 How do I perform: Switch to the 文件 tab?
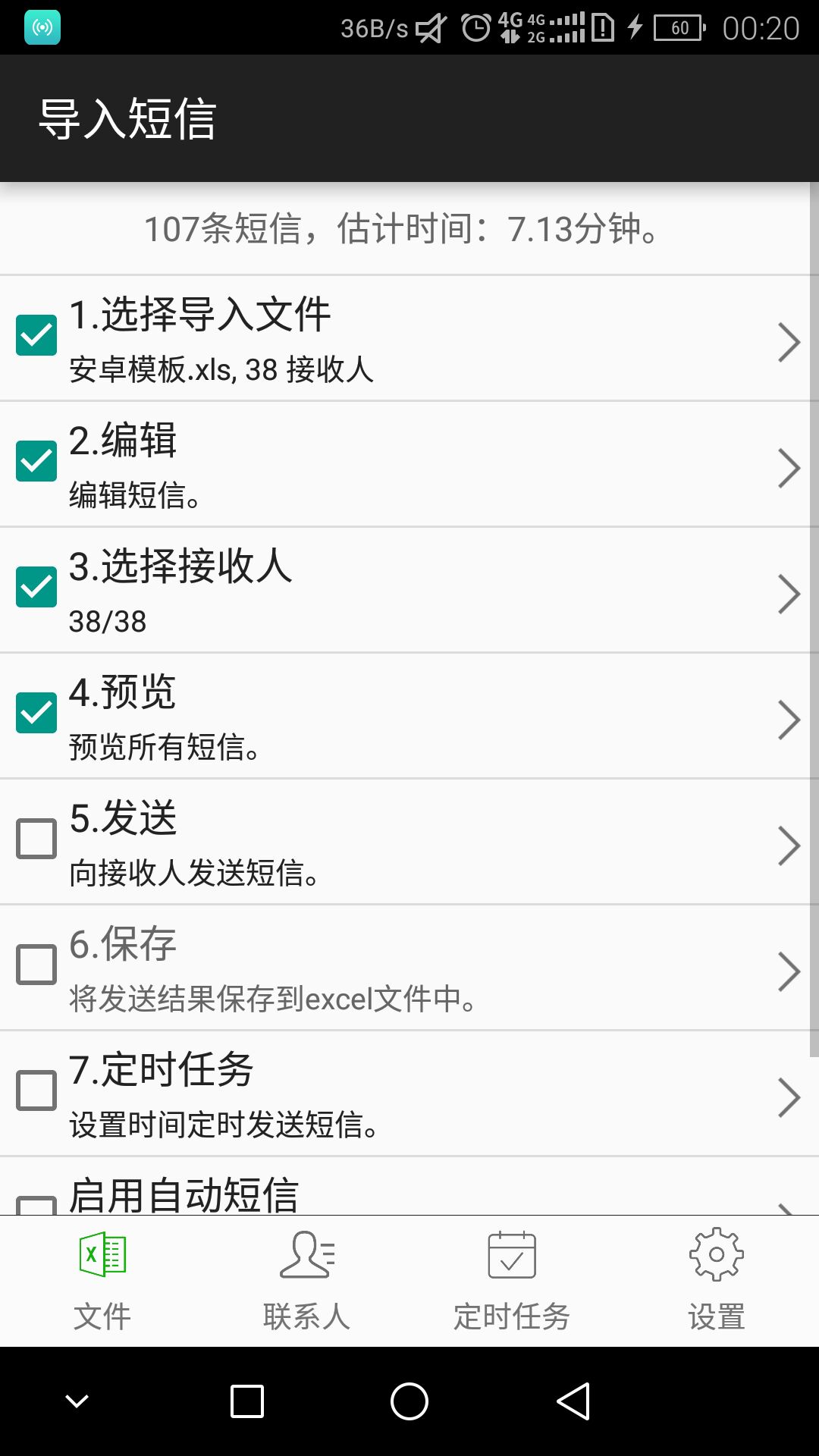pos(102,1282)
